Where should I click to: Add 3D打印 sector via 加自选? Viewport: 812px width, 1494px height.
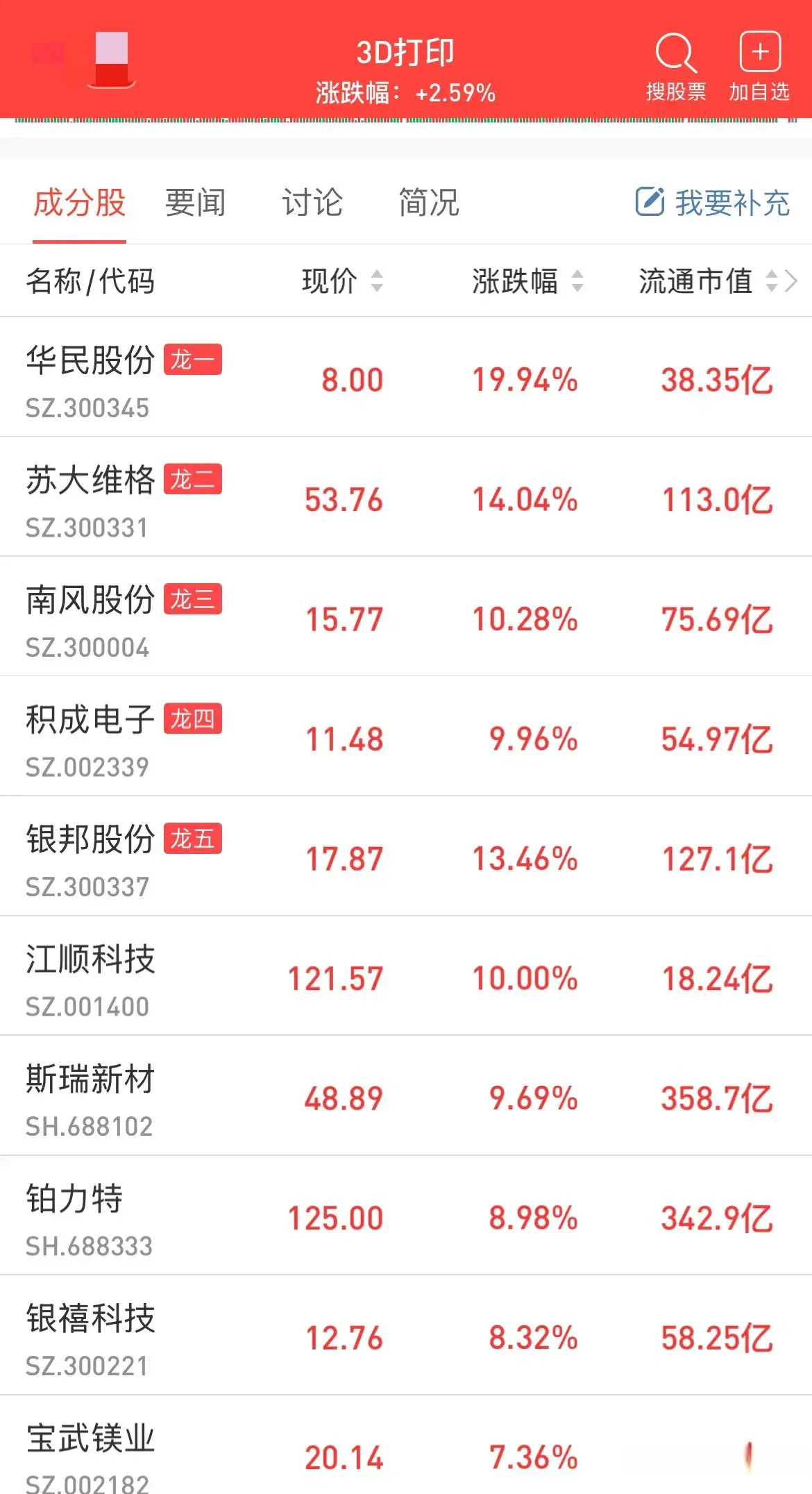pyautogui.click(x=759, y=67)
